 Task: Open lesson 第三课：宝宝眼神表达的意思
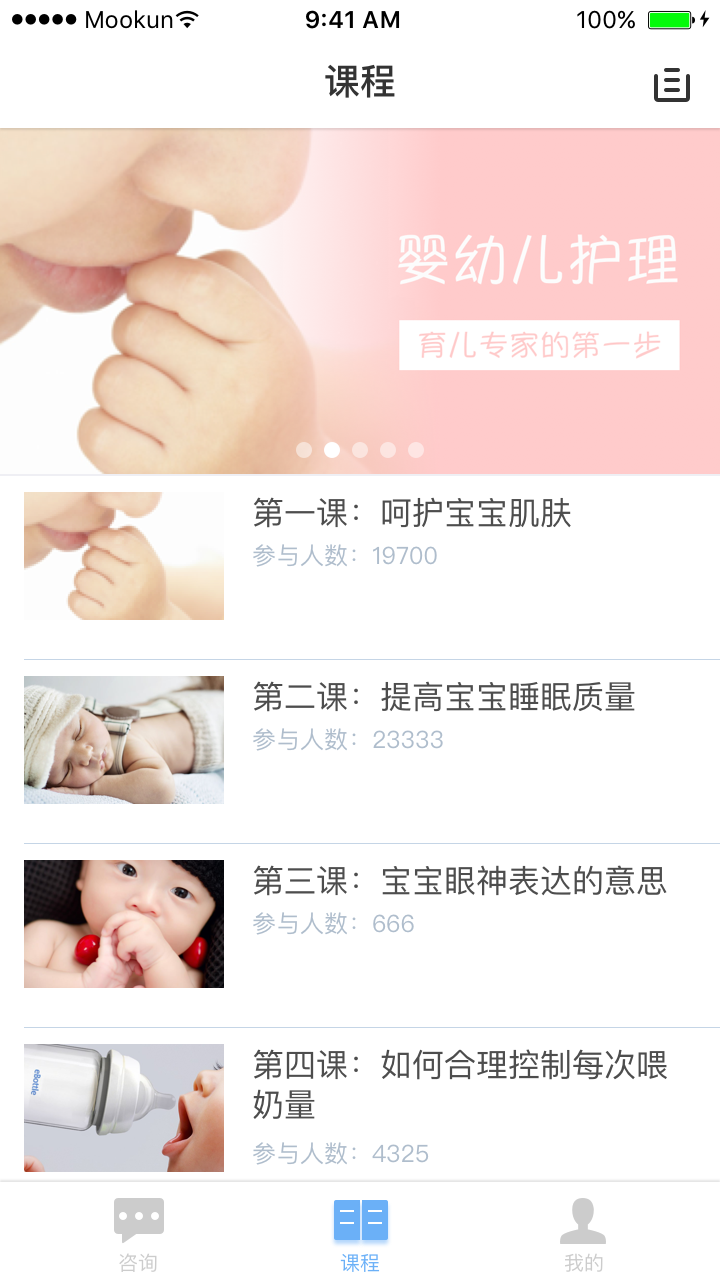[x=459, y=882]
